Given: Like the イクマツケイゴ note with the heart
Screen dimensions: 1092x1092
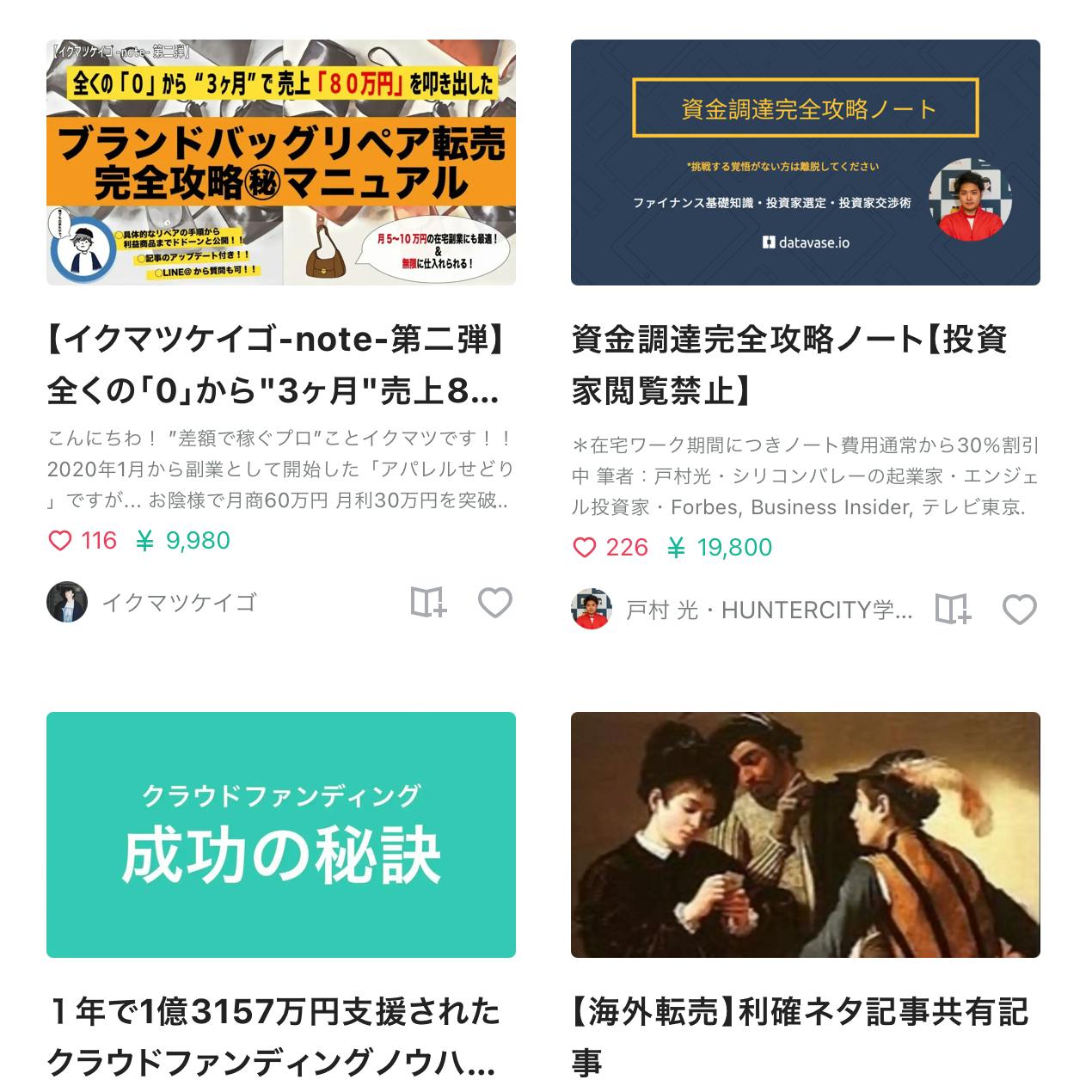Looking at the screenshot, I should click(x=495, y=603).
